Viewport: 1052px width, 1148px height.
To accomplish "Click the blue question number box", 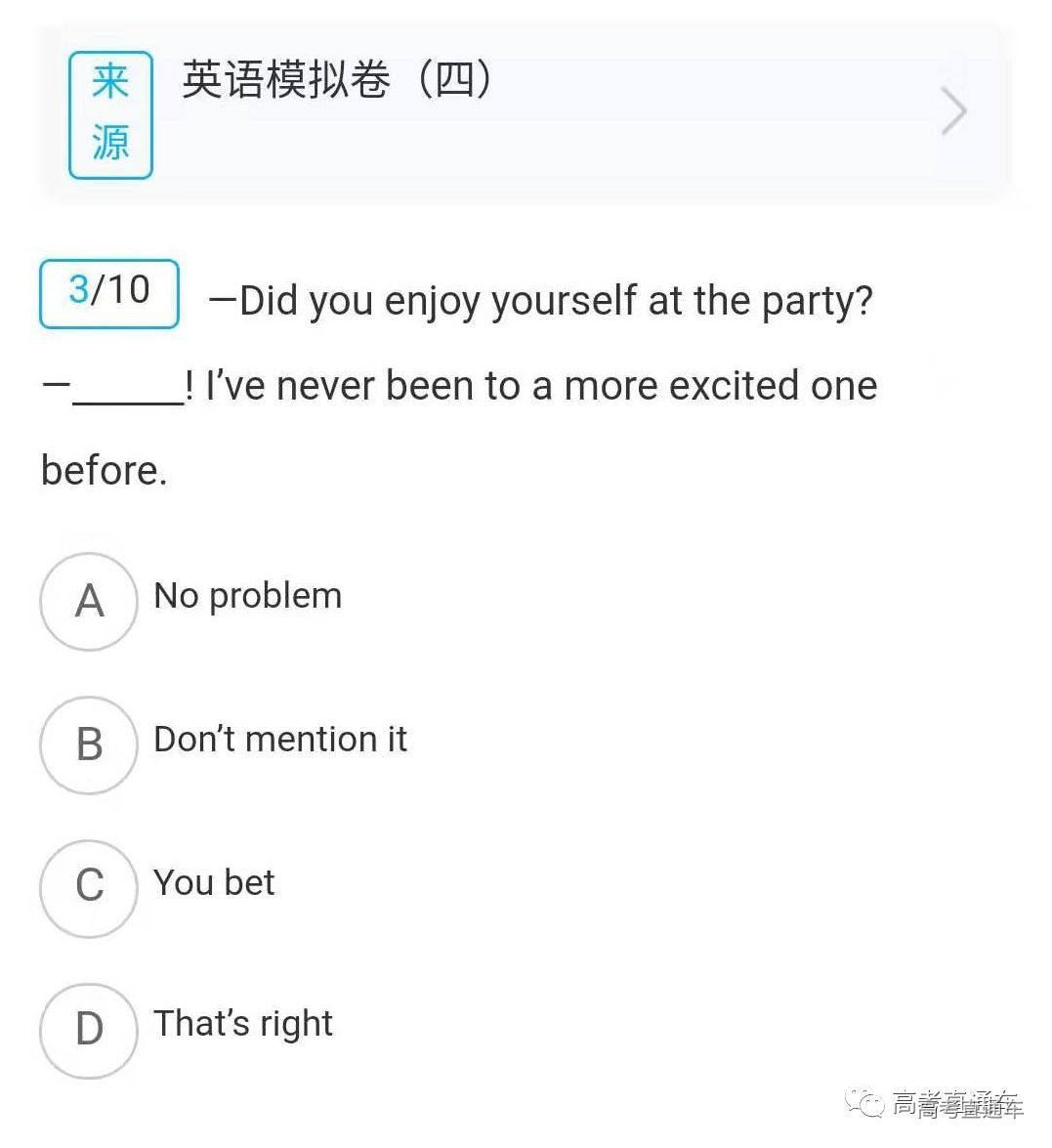I will 108,292.
